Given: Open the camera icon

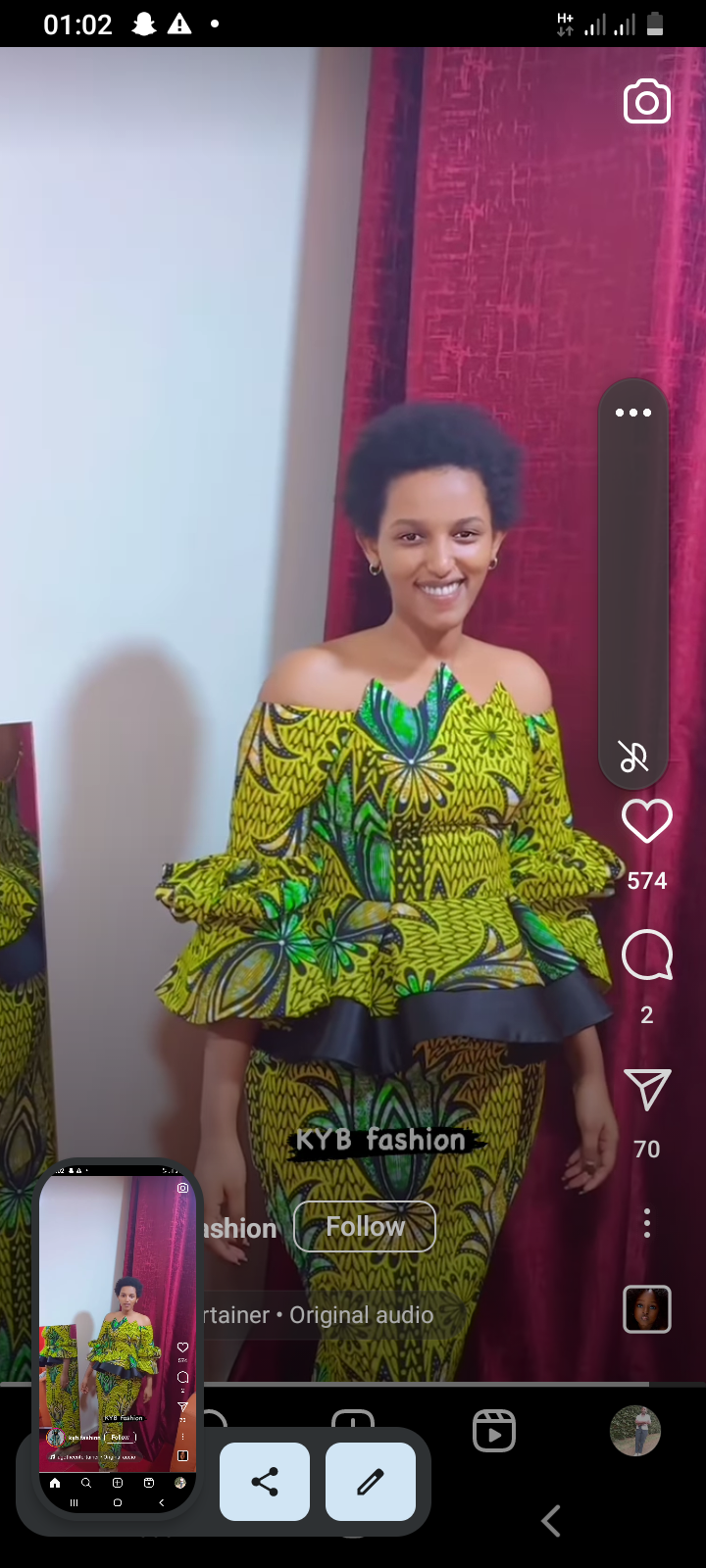Looking at the screenshot, I should 647,103.
